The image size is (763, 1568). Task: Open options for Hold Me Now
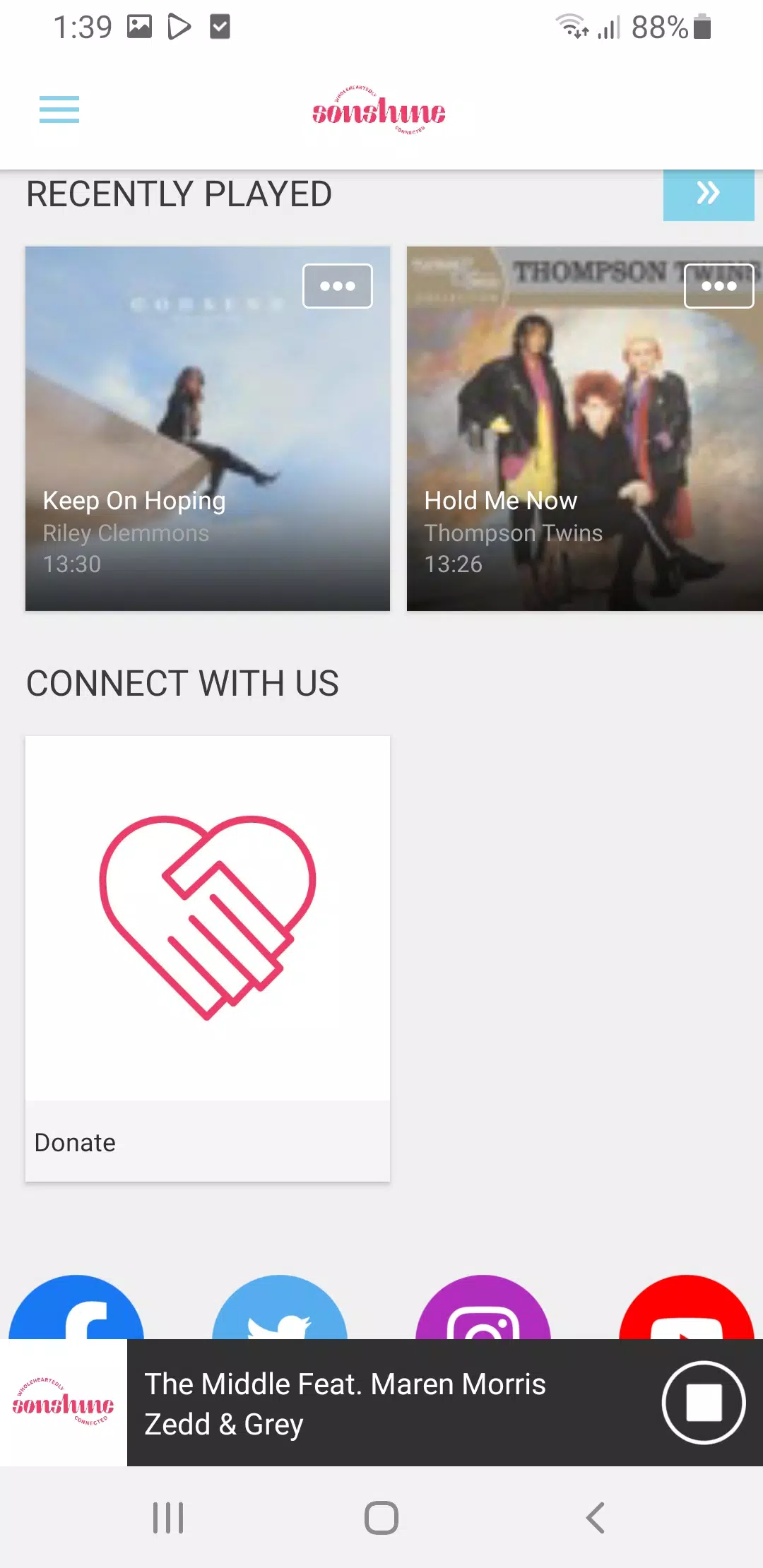[x=718, y=286]
